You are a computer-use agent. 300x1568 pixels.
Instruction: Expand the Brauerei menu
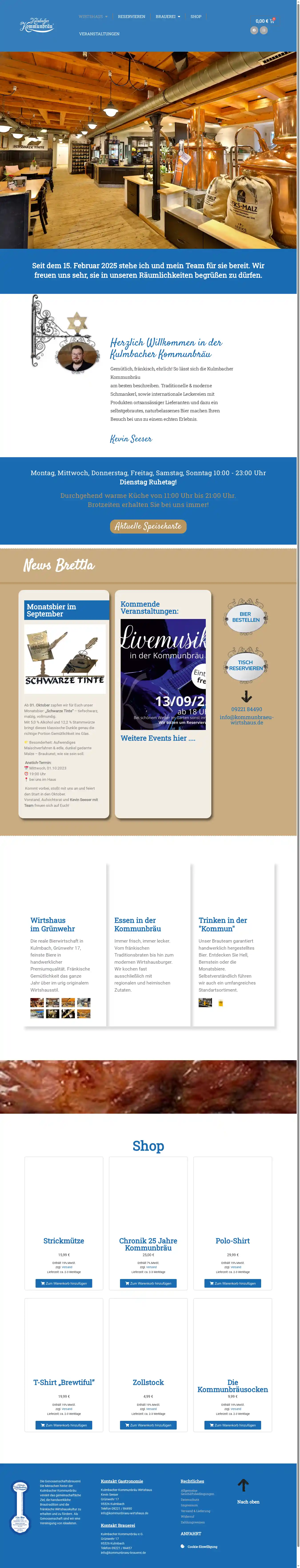click(x=168, y=16)
